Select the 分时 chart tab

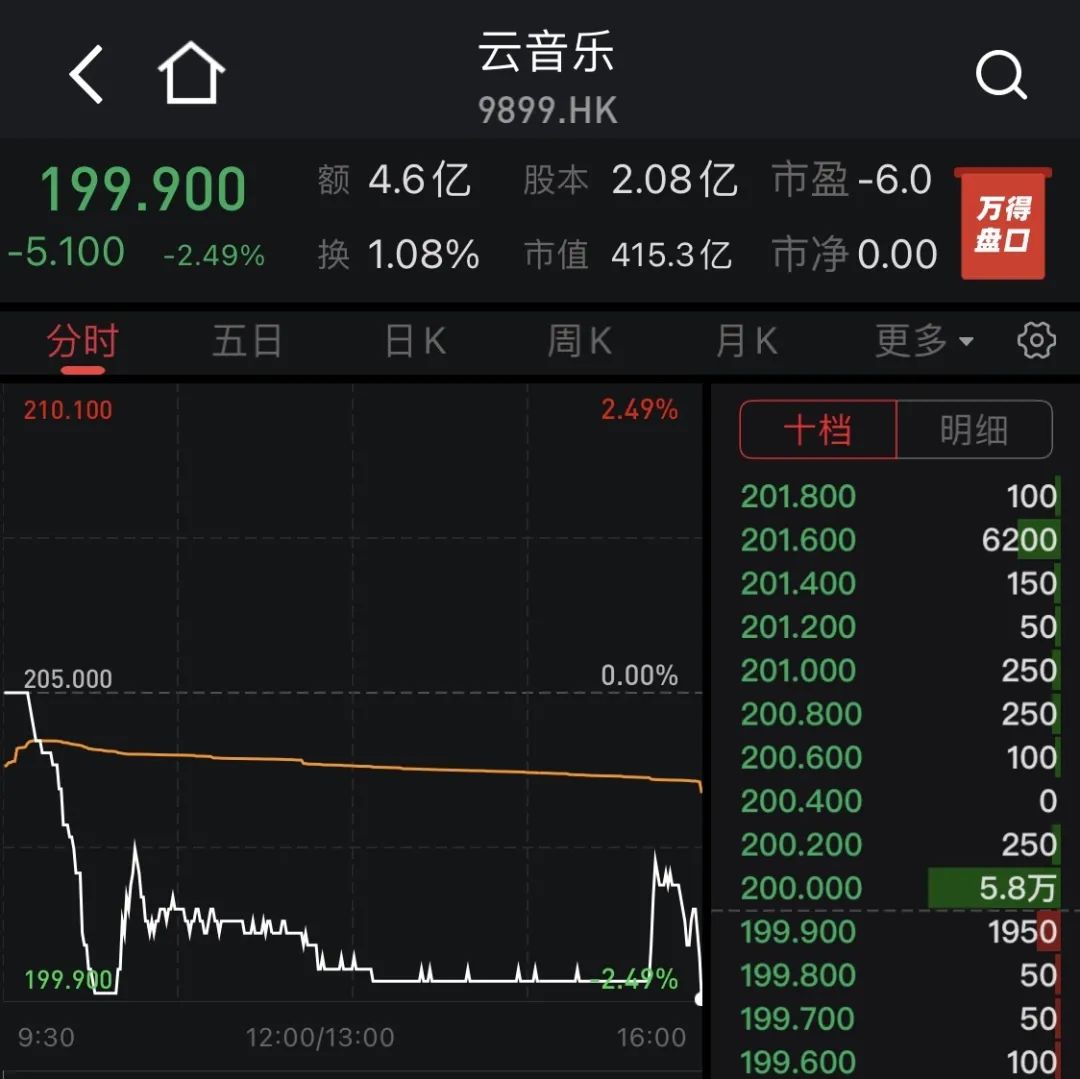(83, 341)
